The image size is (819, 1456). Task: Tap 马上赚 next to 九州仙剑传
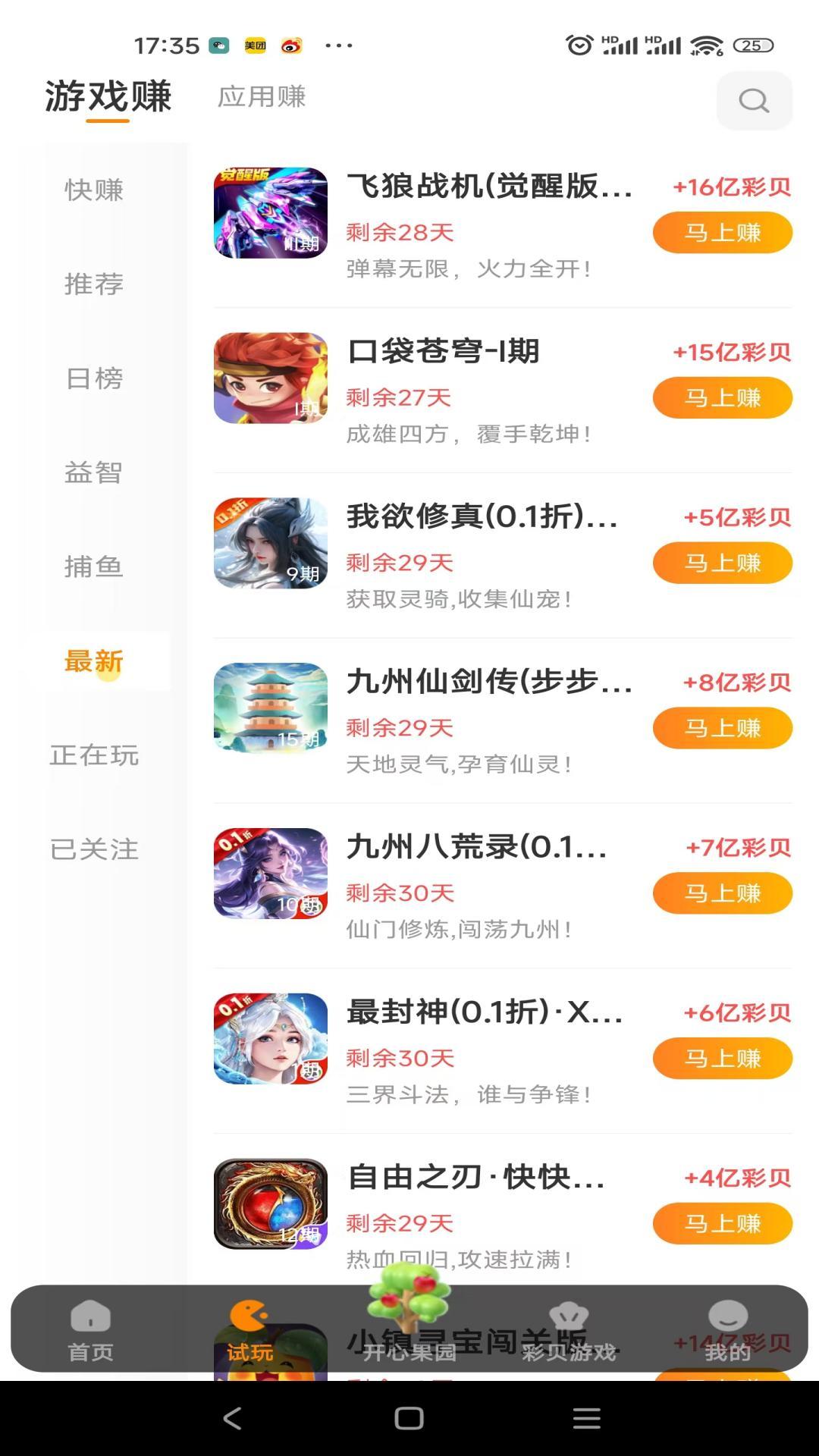click(721, 727)
